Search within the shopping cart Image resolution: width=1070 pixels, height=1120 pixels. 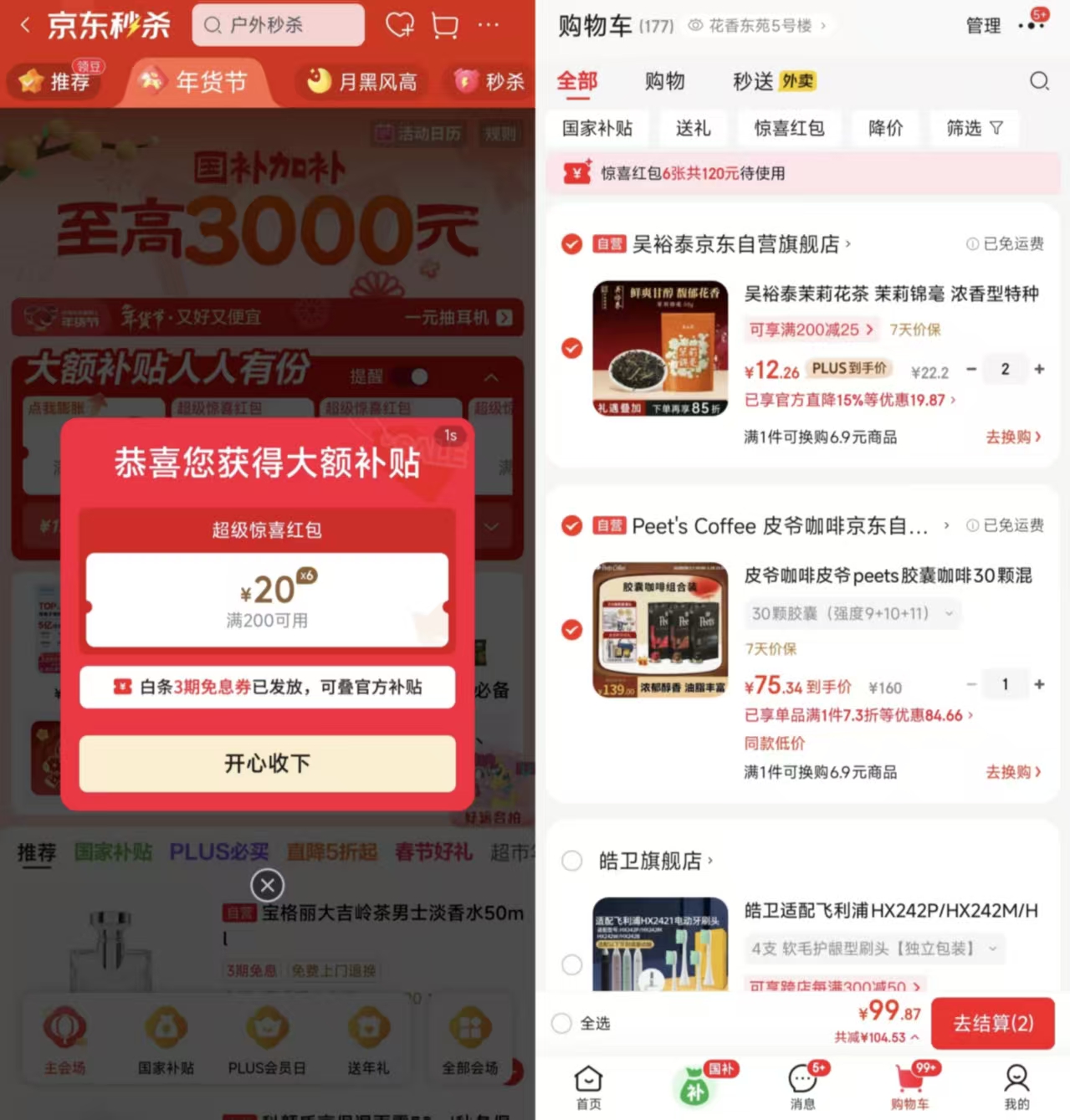click(1038, 81)
